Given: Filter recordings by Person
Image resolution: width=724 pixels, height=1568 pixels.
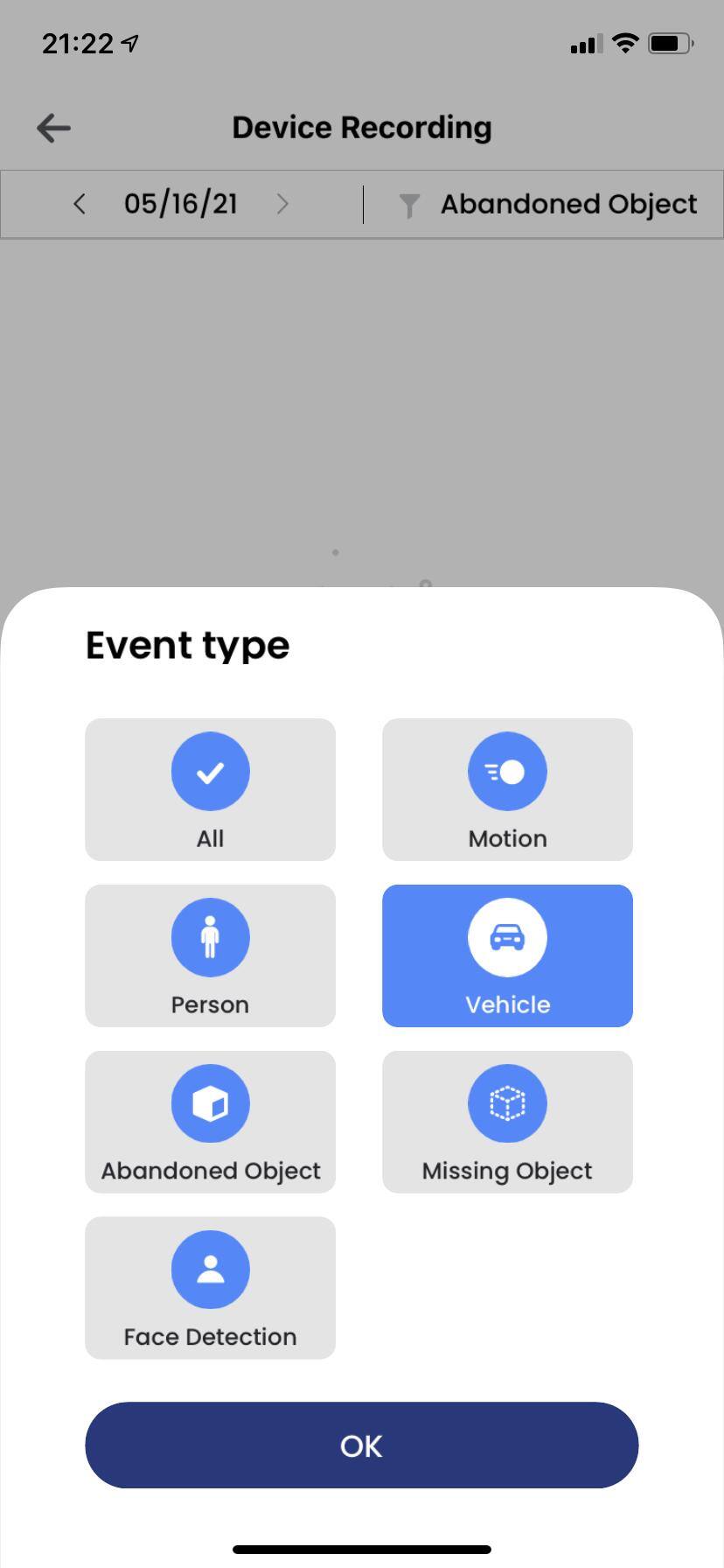Looking at the screenshot, I should tap(210, 955).
